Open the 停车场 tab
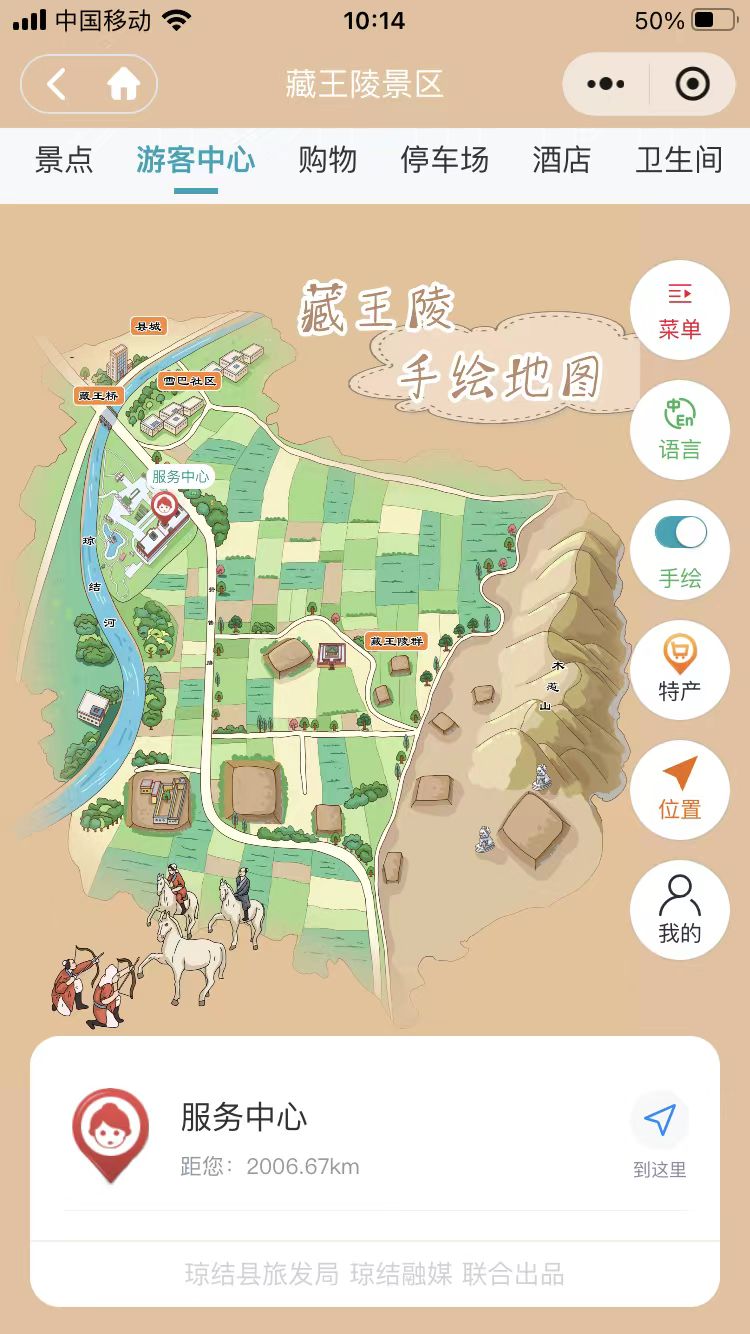Screen dimensions: 750x1334 click(444, 160)
